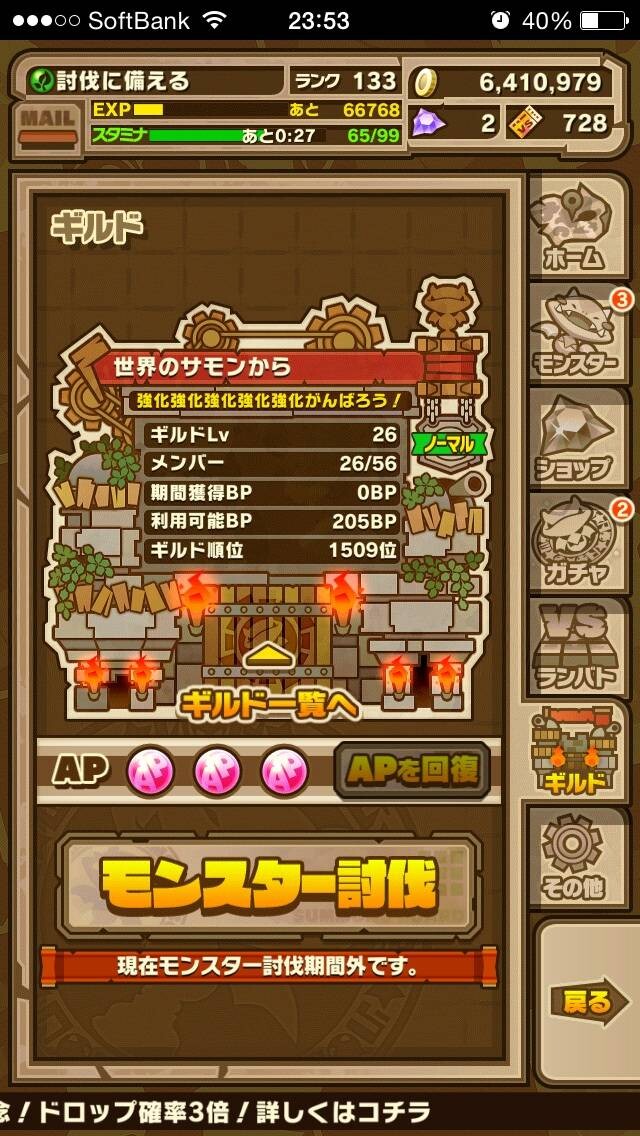Switch to the ショップ tab
Viewport: 640px width, 1136px height.
coord(578,438)
